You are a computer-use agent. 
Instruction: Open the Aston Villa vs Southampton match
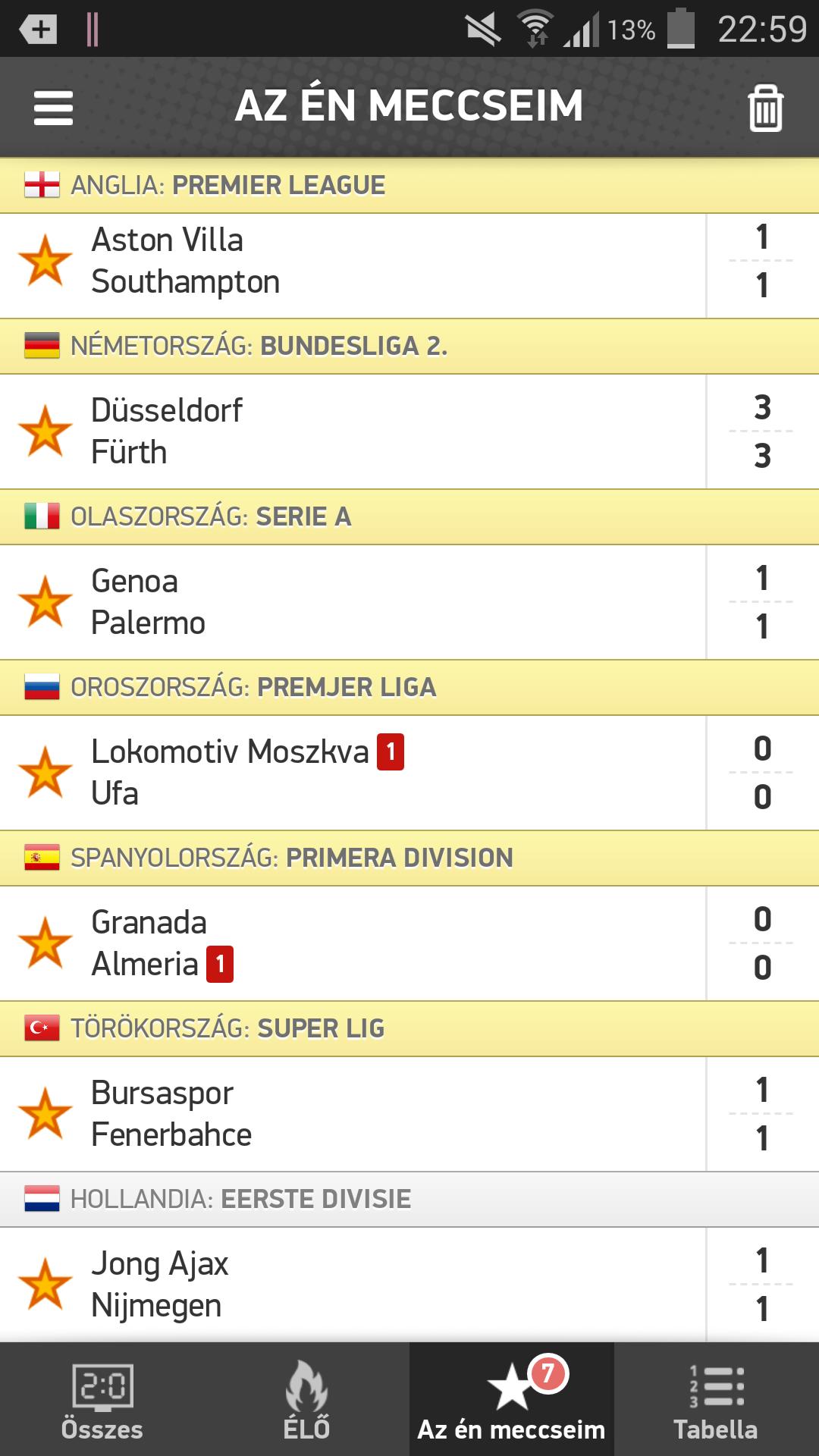pos(379,262)
